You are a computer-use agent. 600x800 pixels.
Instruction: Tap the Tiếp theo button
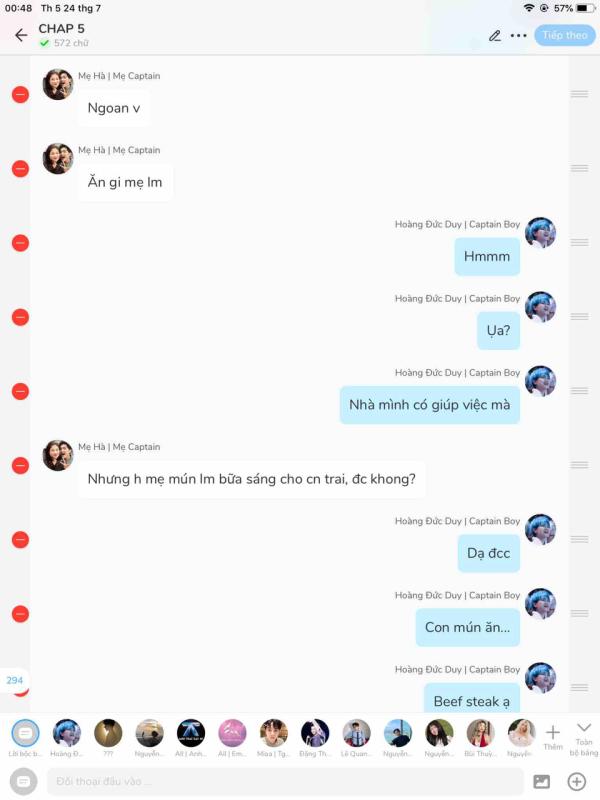pyautogui.click(x=565, y=35)
